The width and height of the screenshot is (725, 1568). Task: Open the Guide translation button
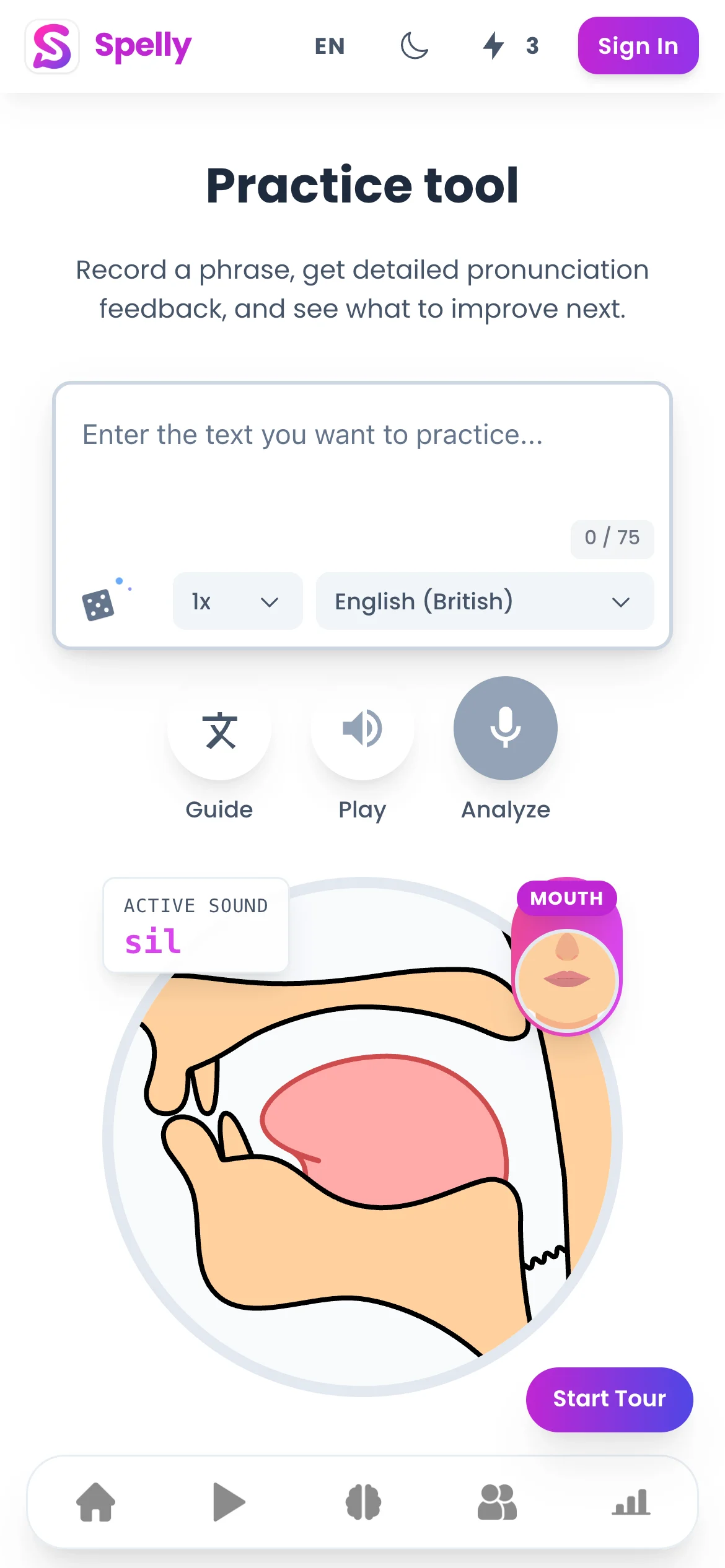tap(219, 729)
